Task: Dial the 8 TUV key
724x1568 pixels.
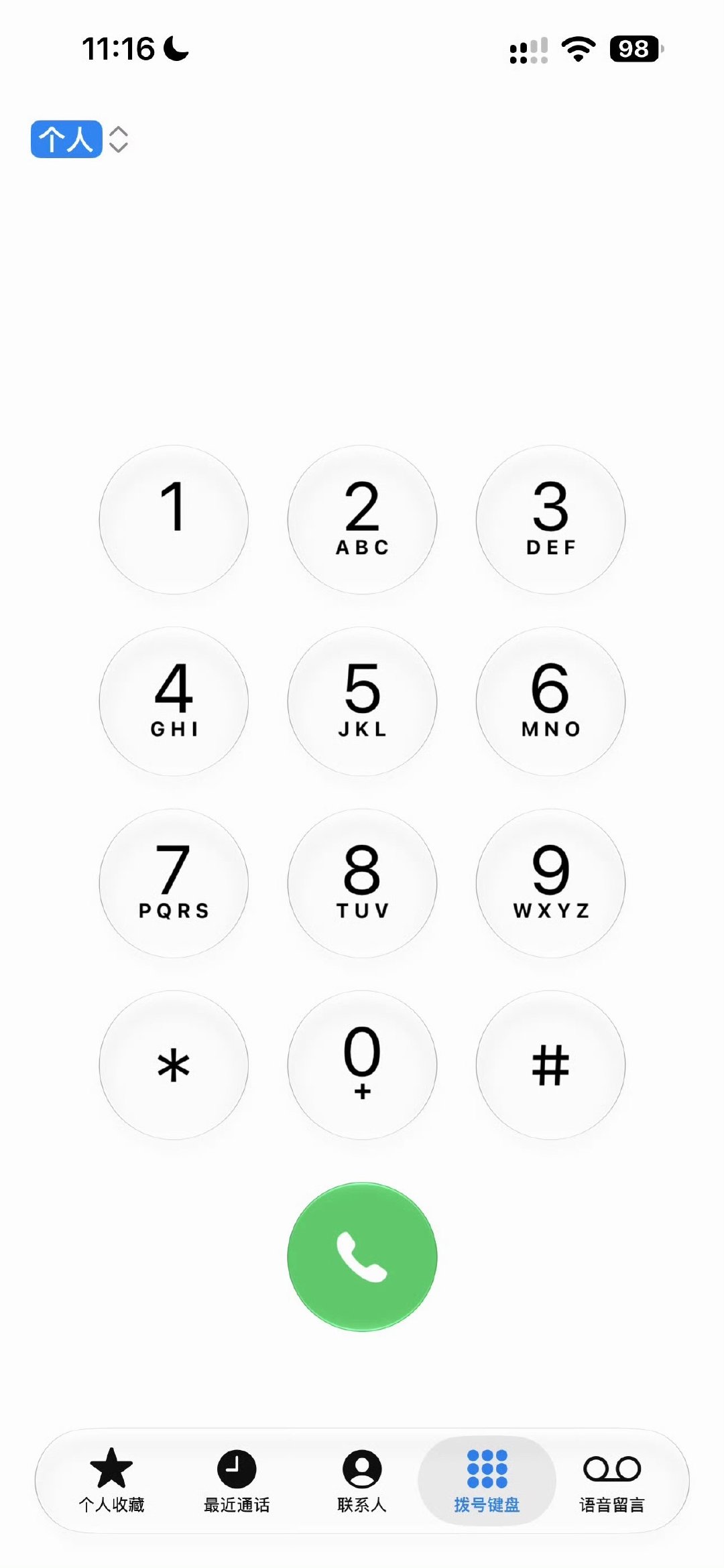Action: point(362,883)
